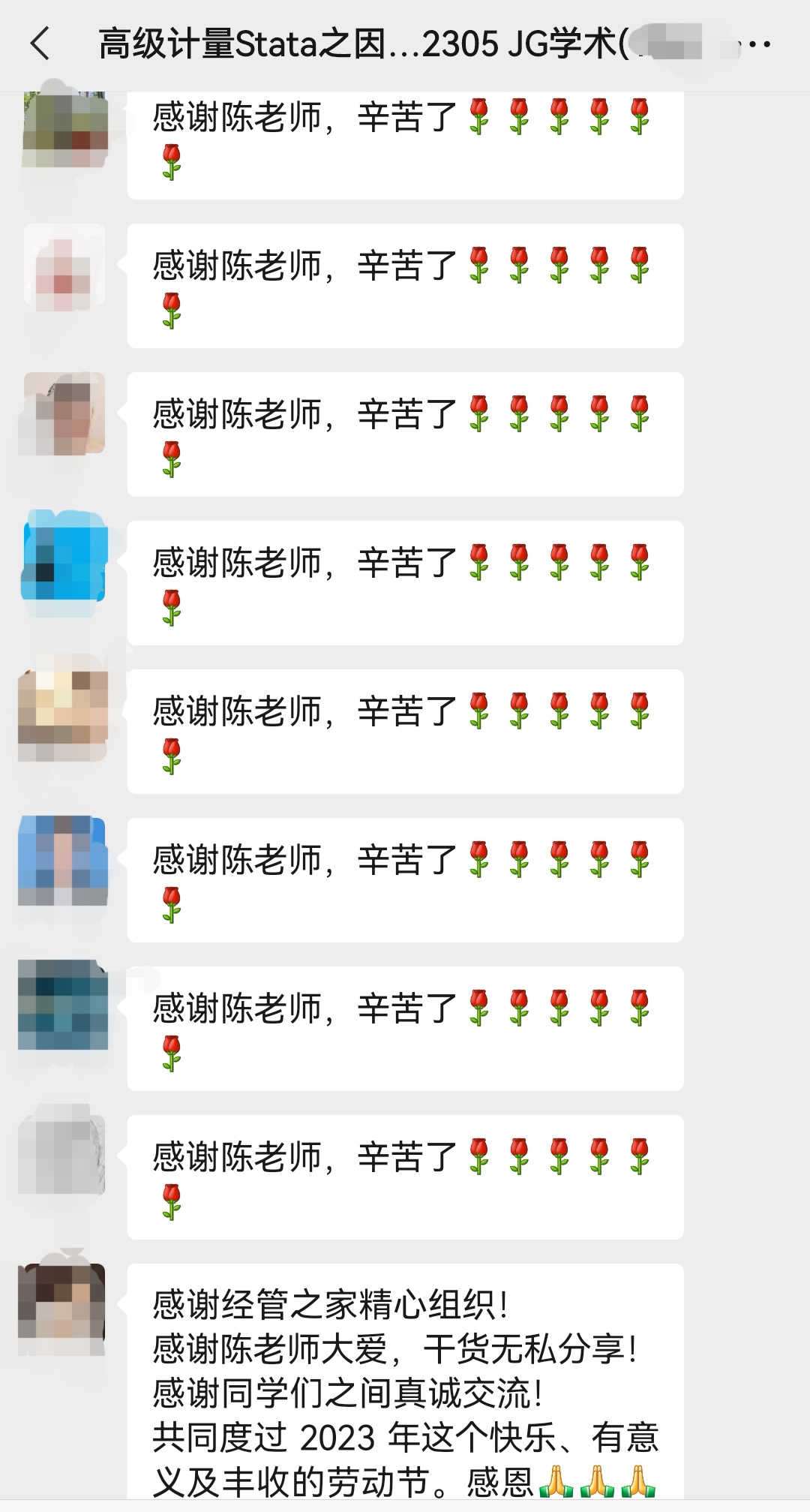Go back to the chat list

[40, 44]
